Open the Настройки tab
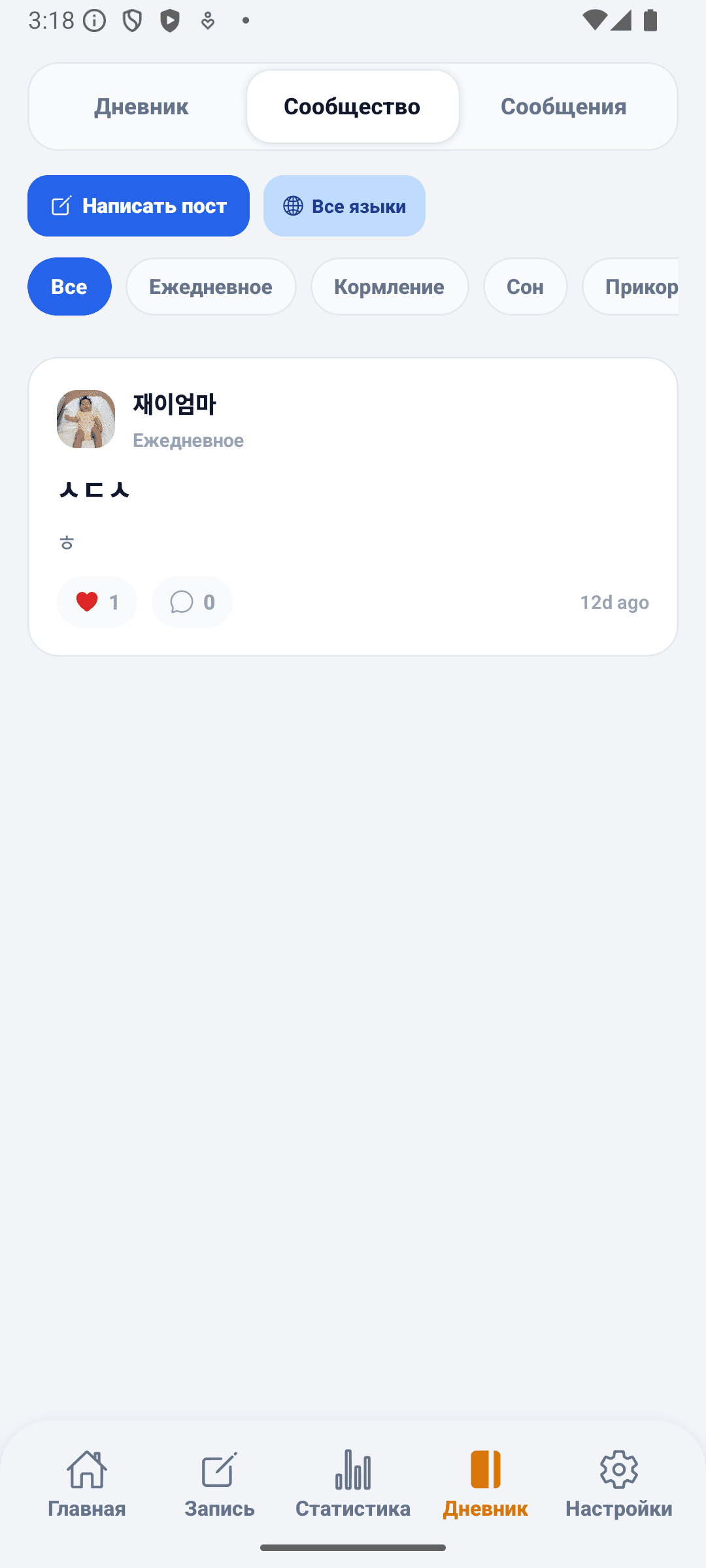Image resolution: width=706 pixels, height=1568 pixels. 619,1484
